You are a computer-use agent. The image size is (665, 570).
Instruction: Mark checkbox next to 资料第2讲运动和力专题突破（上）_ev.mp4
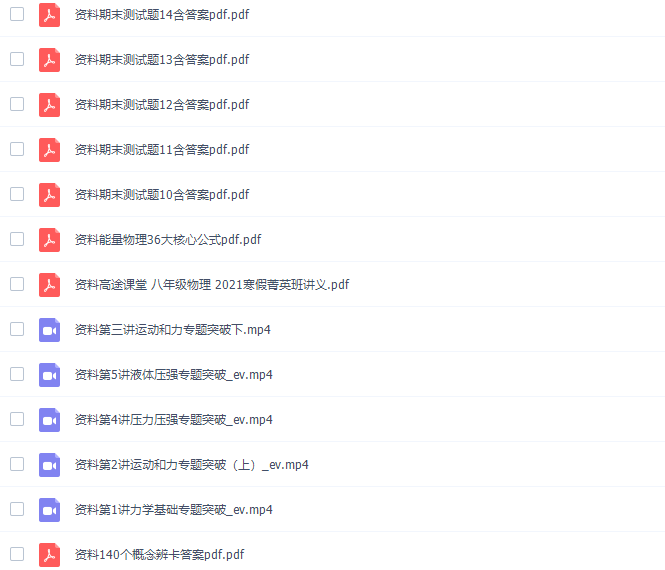tap(17, 464)
